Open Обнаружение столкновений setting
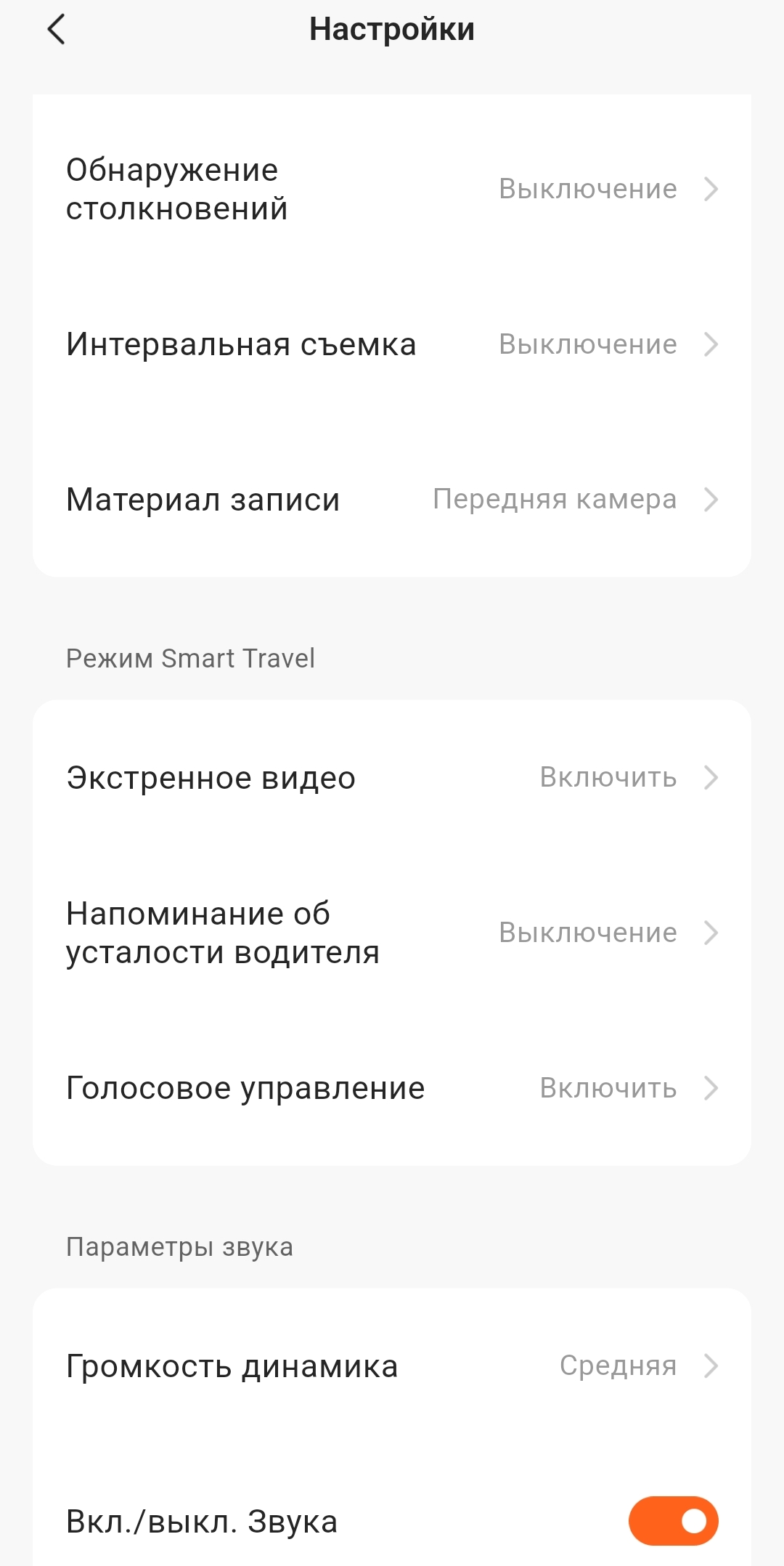This screenshot has width=784, height=1566. pos(392,189)
